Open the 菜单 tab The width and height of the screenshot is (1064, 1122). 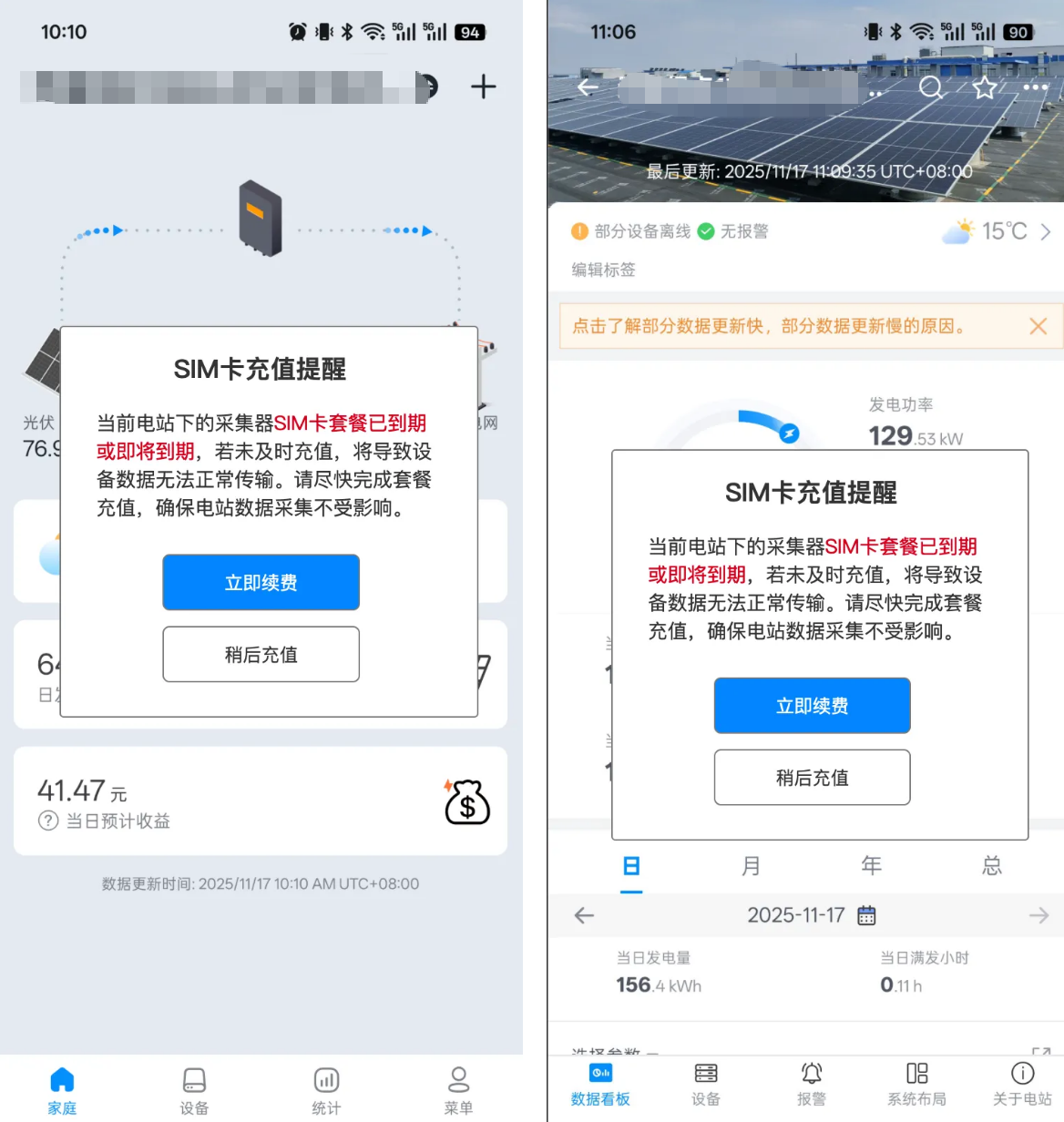tap(458, 1090)
